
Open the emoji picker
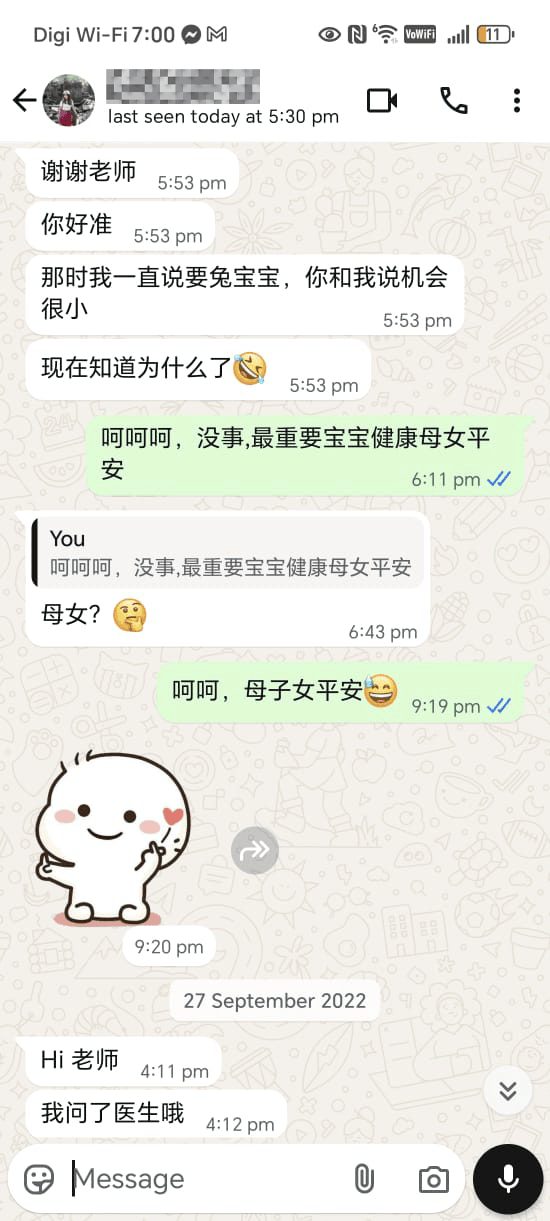click(x=39, y=1179)
